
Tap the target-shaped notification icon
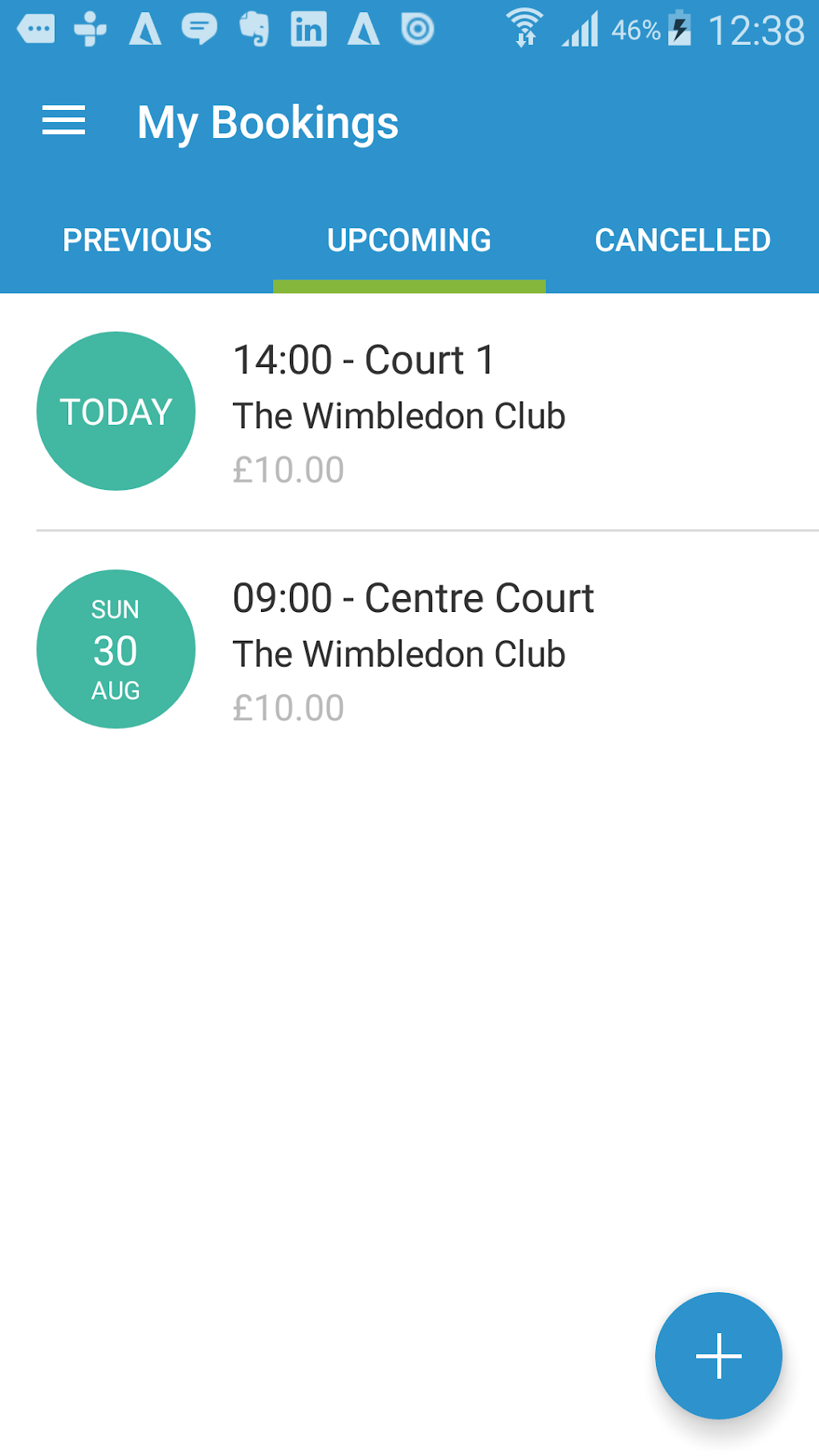point(418,30)
